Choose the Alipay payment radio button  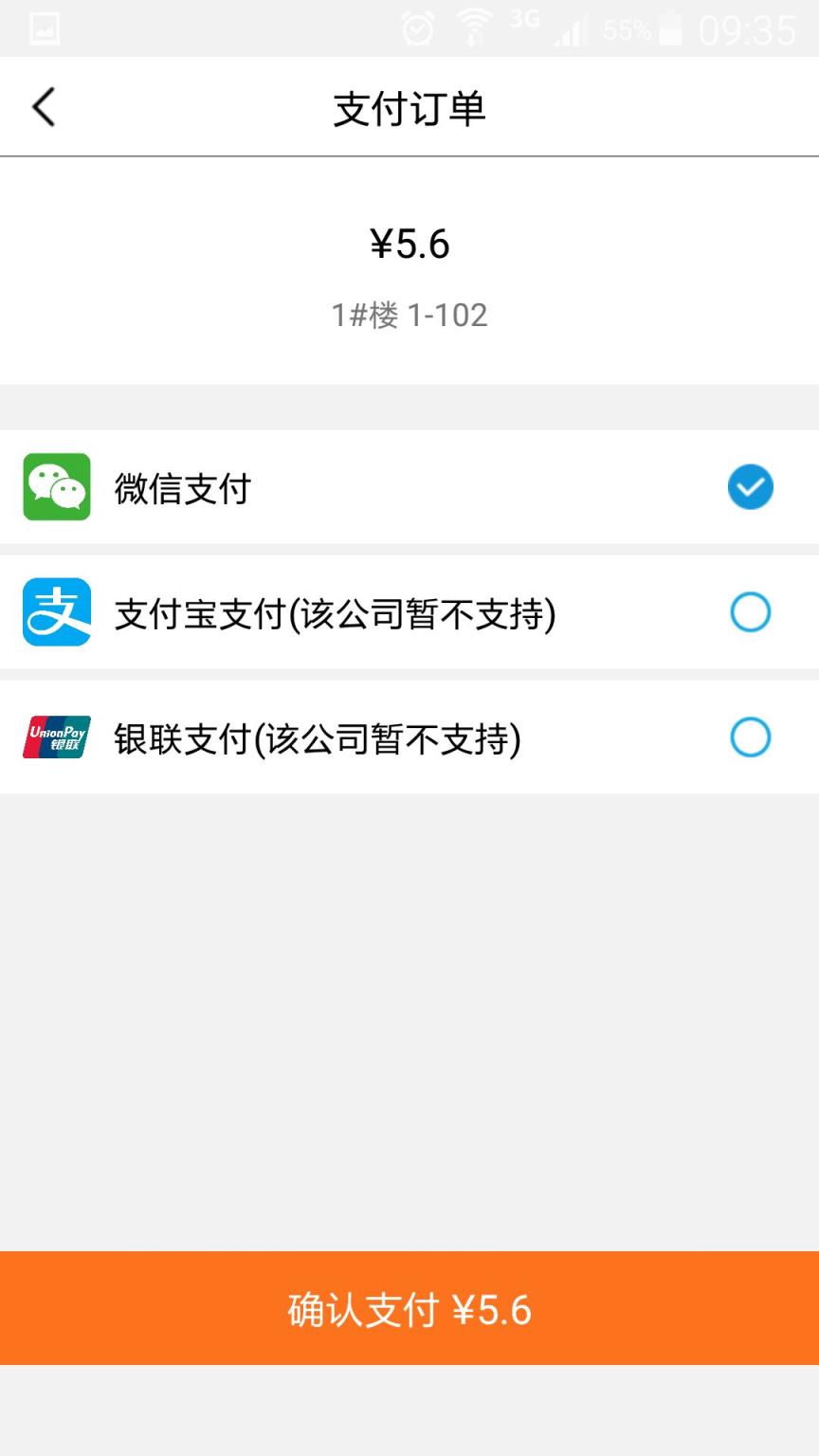tap(750, 611)
